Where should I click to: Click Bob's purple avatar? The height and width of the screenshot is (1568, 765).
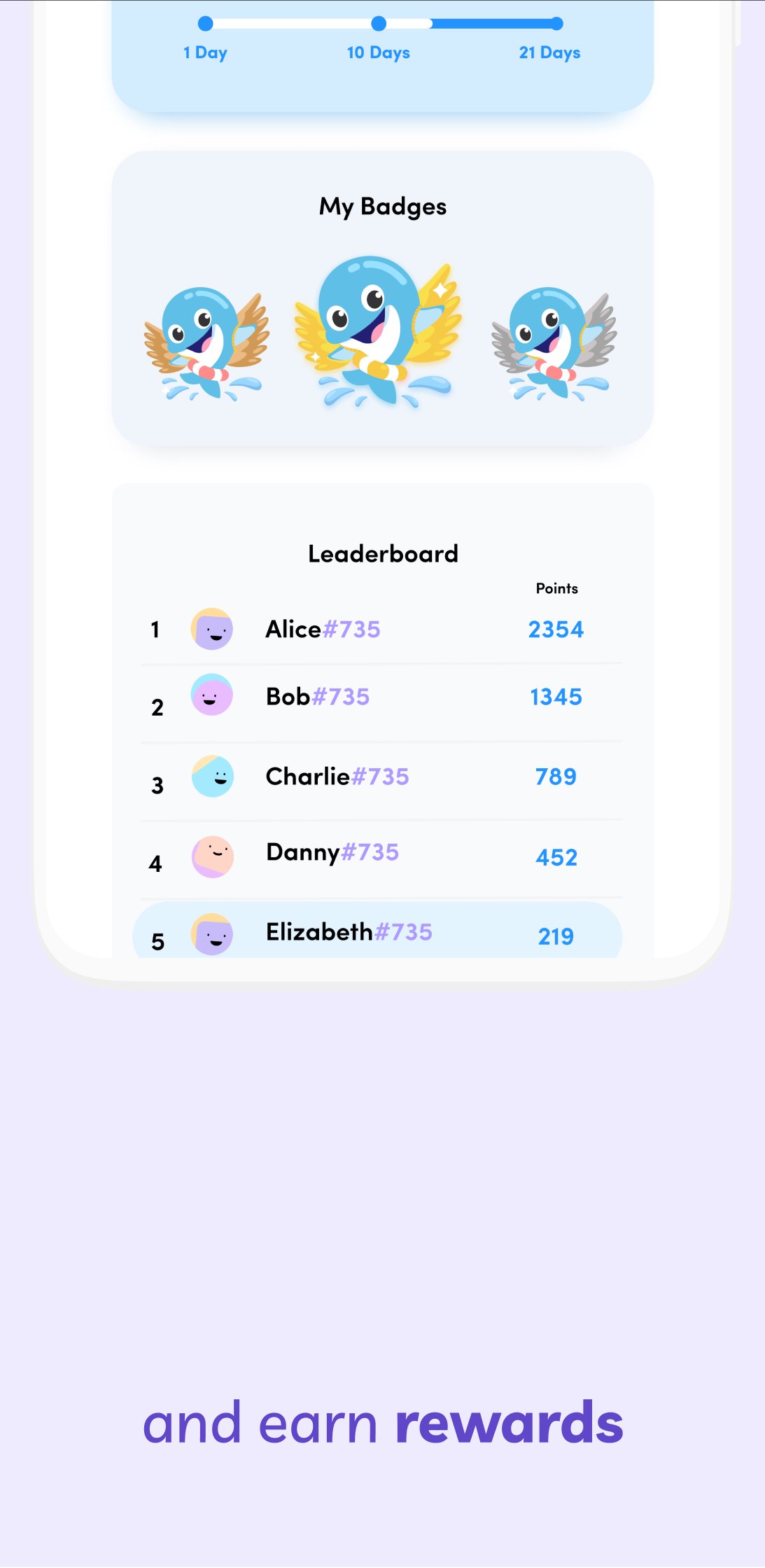click(213, 696)
